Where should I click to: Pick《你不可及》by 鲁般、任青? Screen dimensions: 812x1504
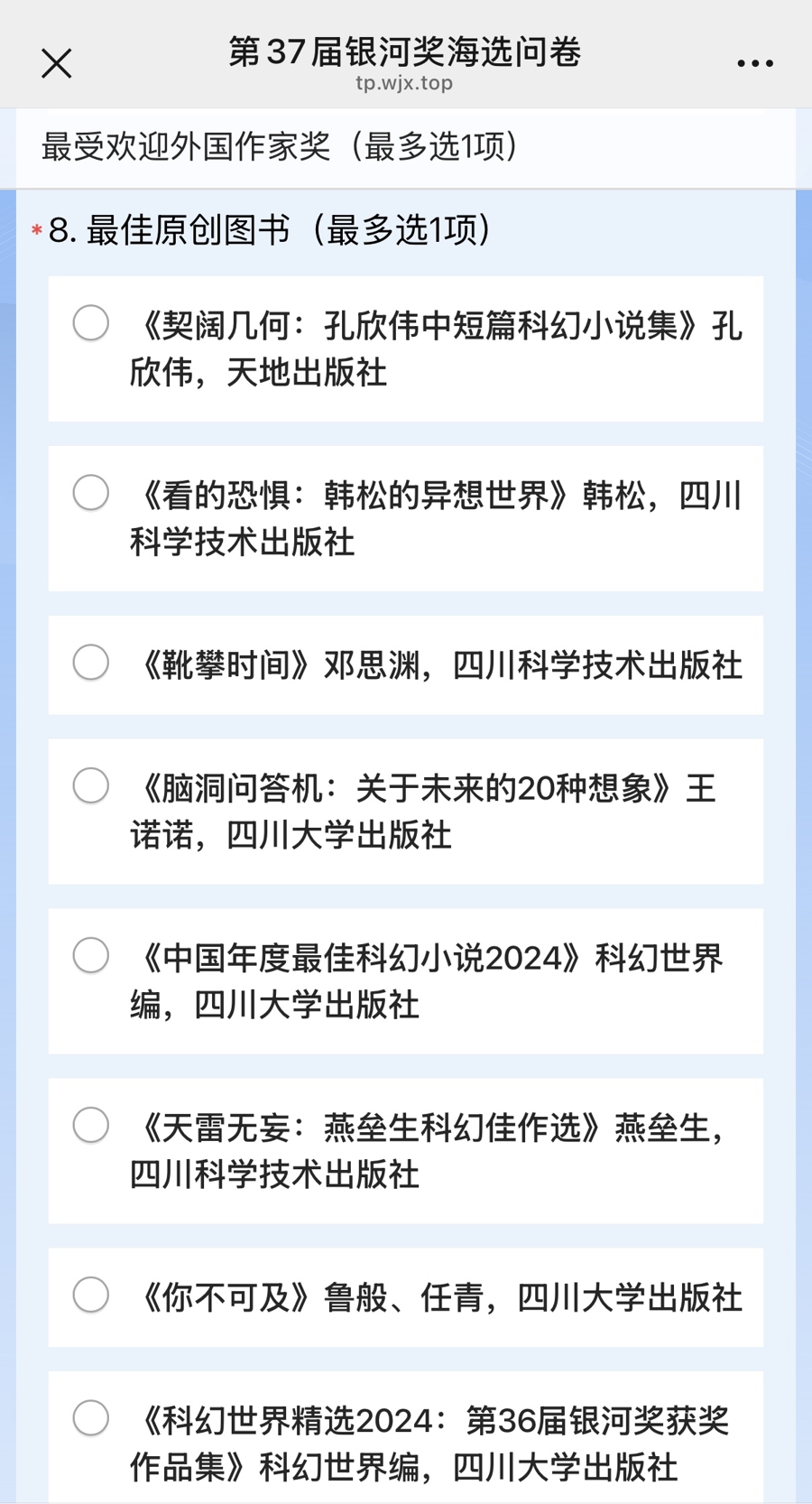[91, 1295]
